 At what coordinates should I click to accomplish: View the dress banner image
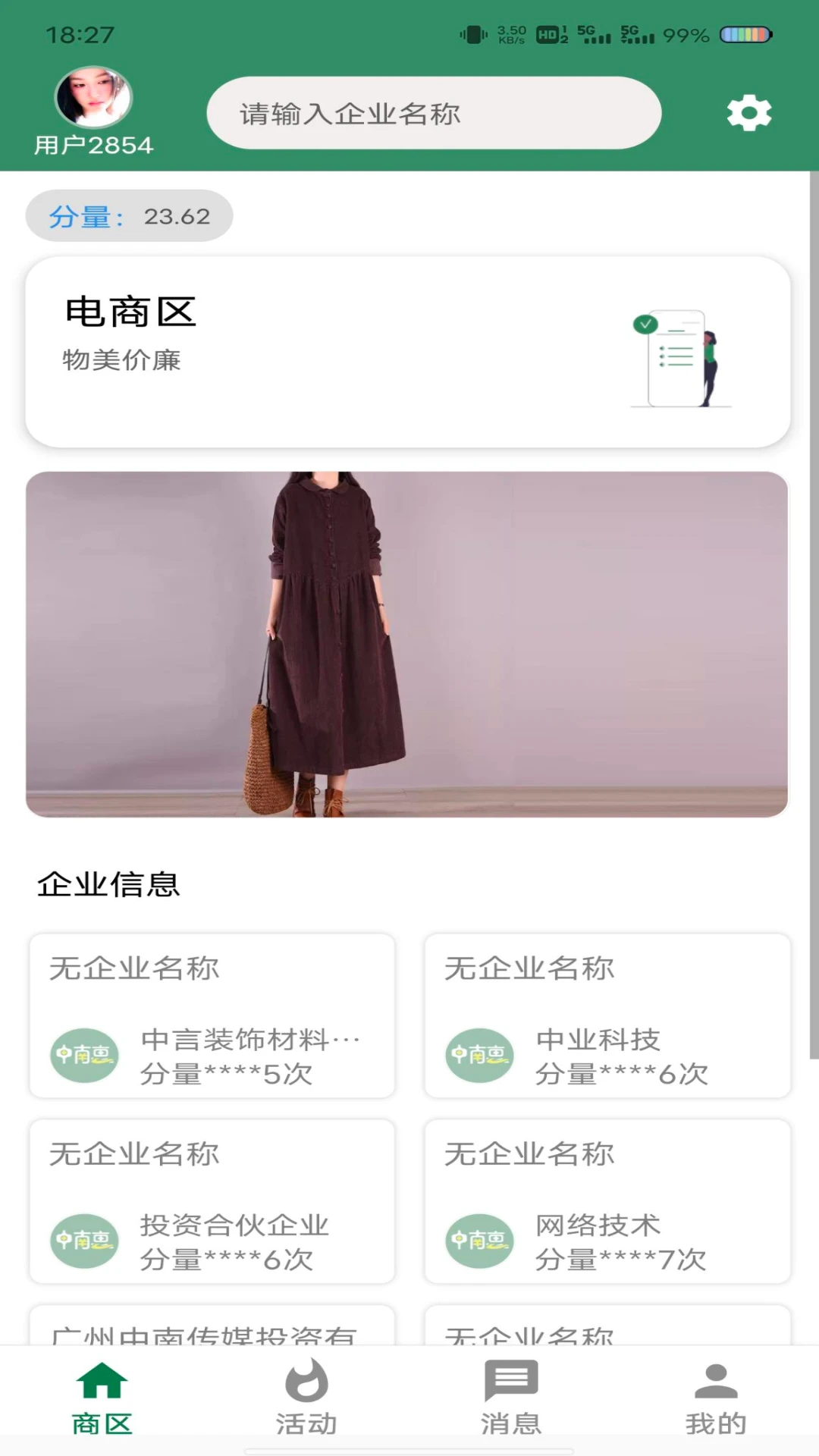click(x=407, y=644)
